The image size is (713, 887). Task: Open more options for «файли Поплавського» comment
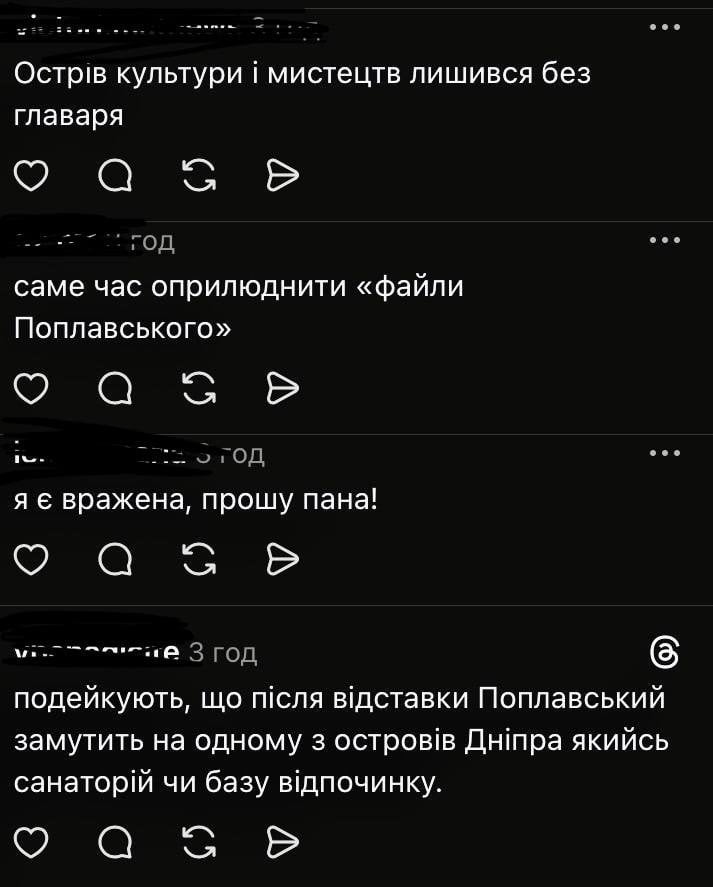[x=664, y=240]
